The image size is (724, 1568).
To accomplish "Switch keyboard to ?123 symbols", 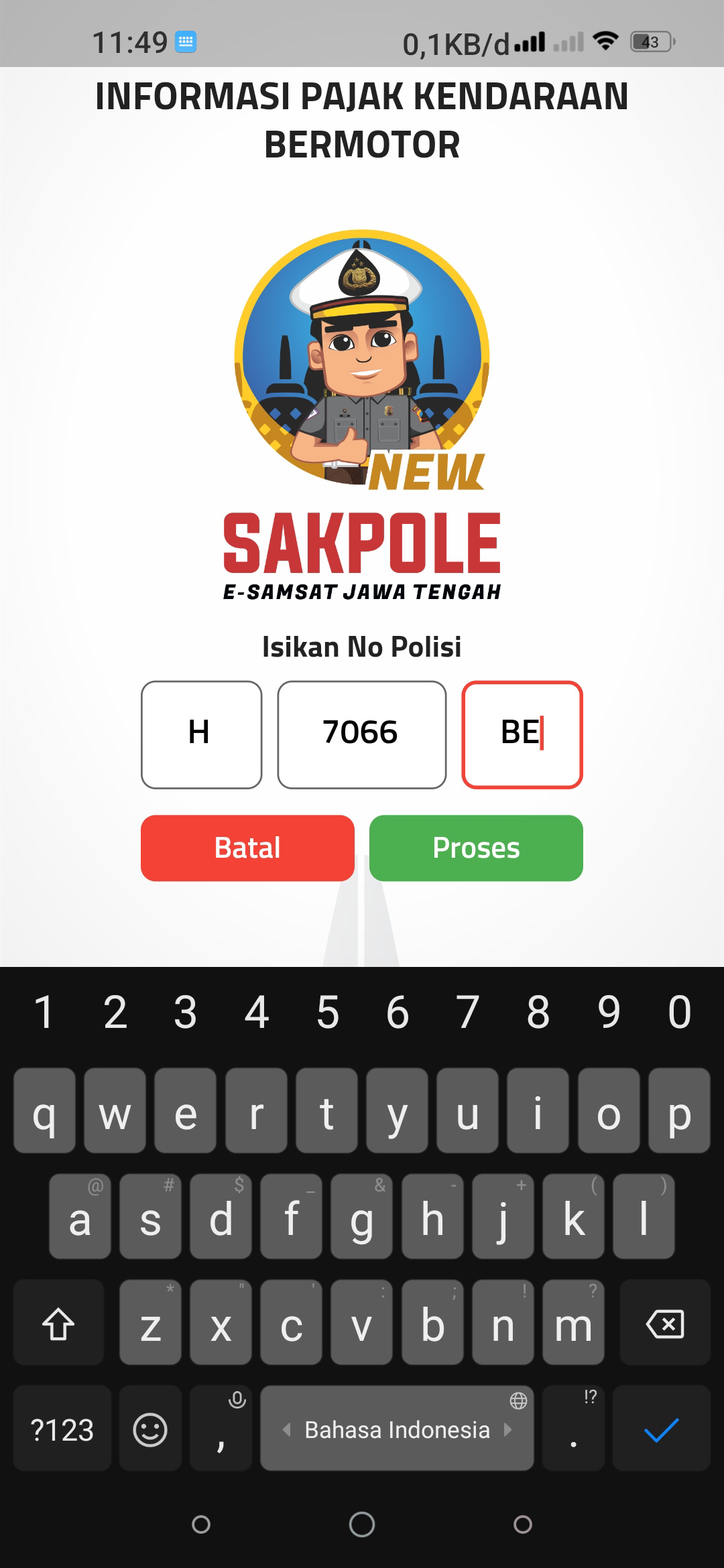I will click(x=62, y=1429).
